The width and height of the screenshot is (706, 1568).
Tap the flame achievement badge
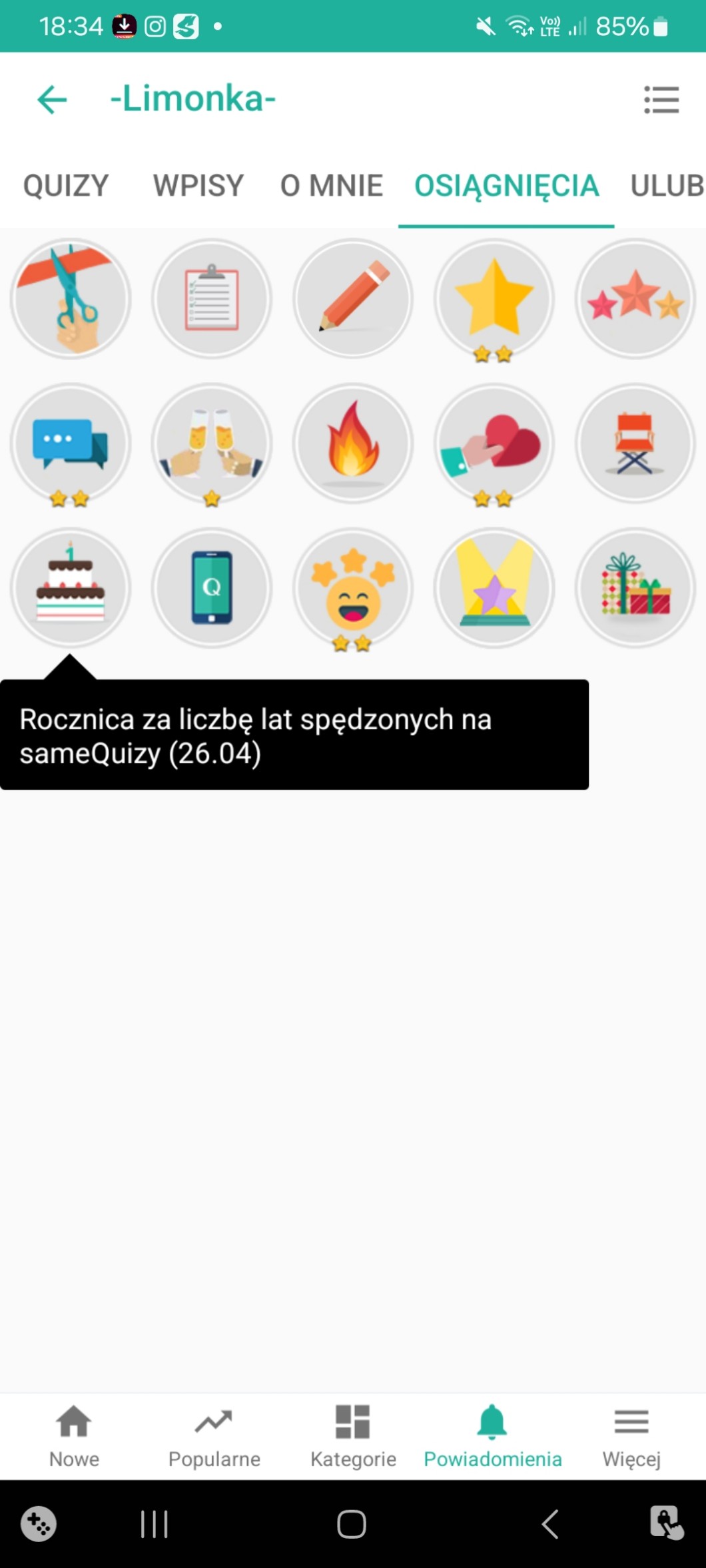point(353,443)
